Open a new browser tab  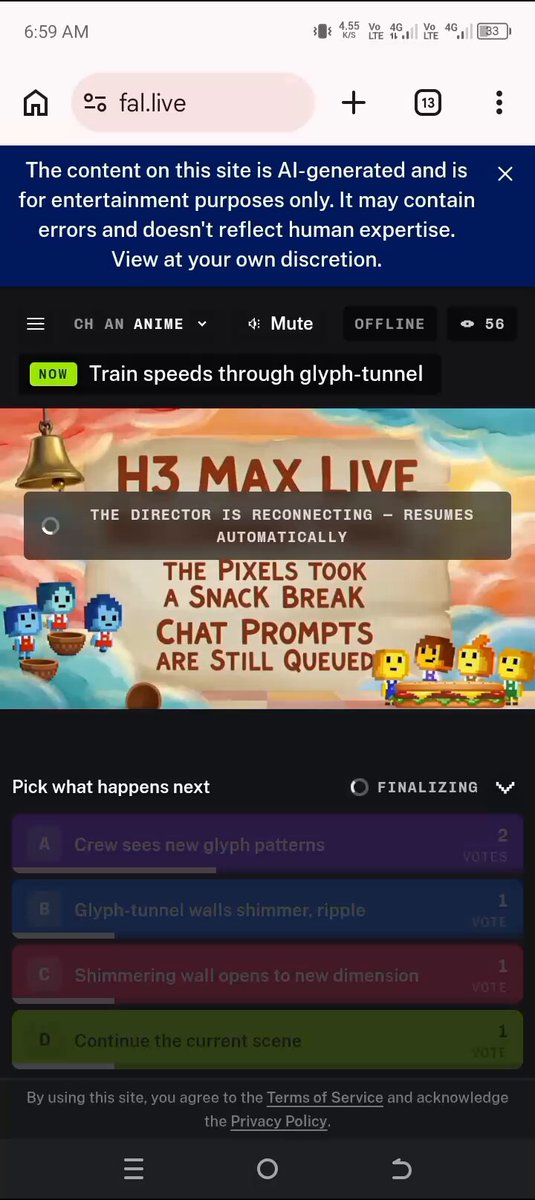click(x=354, y=103)
